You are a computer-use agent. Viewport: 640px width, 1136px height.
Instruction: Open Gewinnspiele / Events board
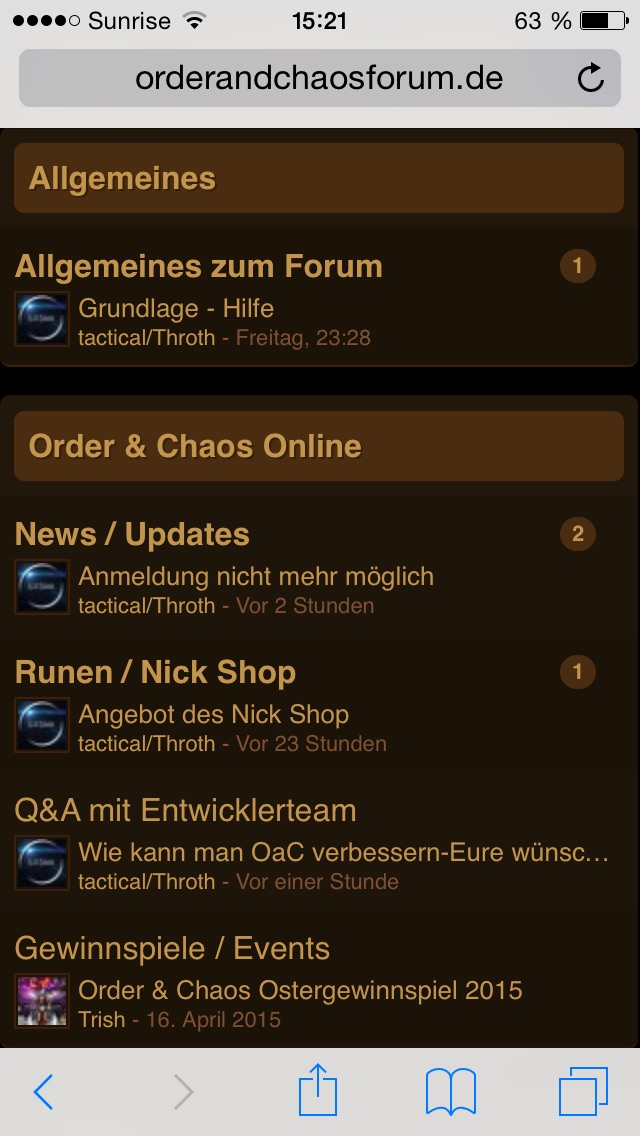click(172, 948)
